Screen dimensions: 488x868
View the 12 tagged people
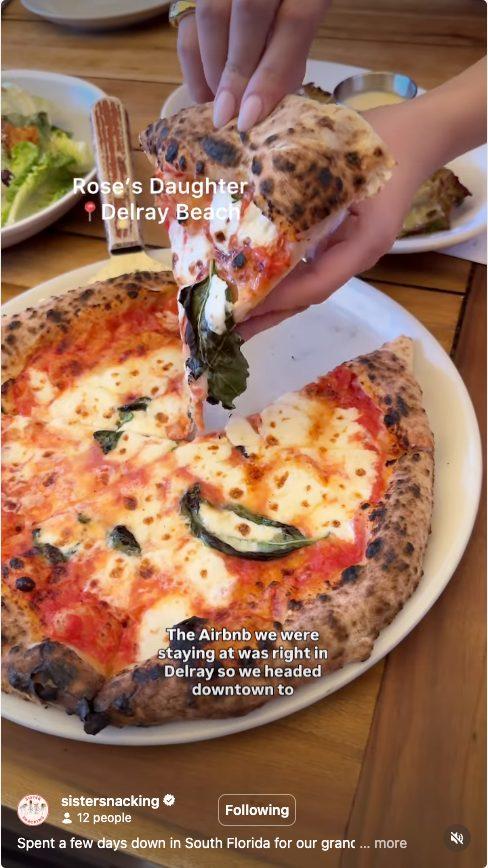pyautogui.click(x=96, y=818)
